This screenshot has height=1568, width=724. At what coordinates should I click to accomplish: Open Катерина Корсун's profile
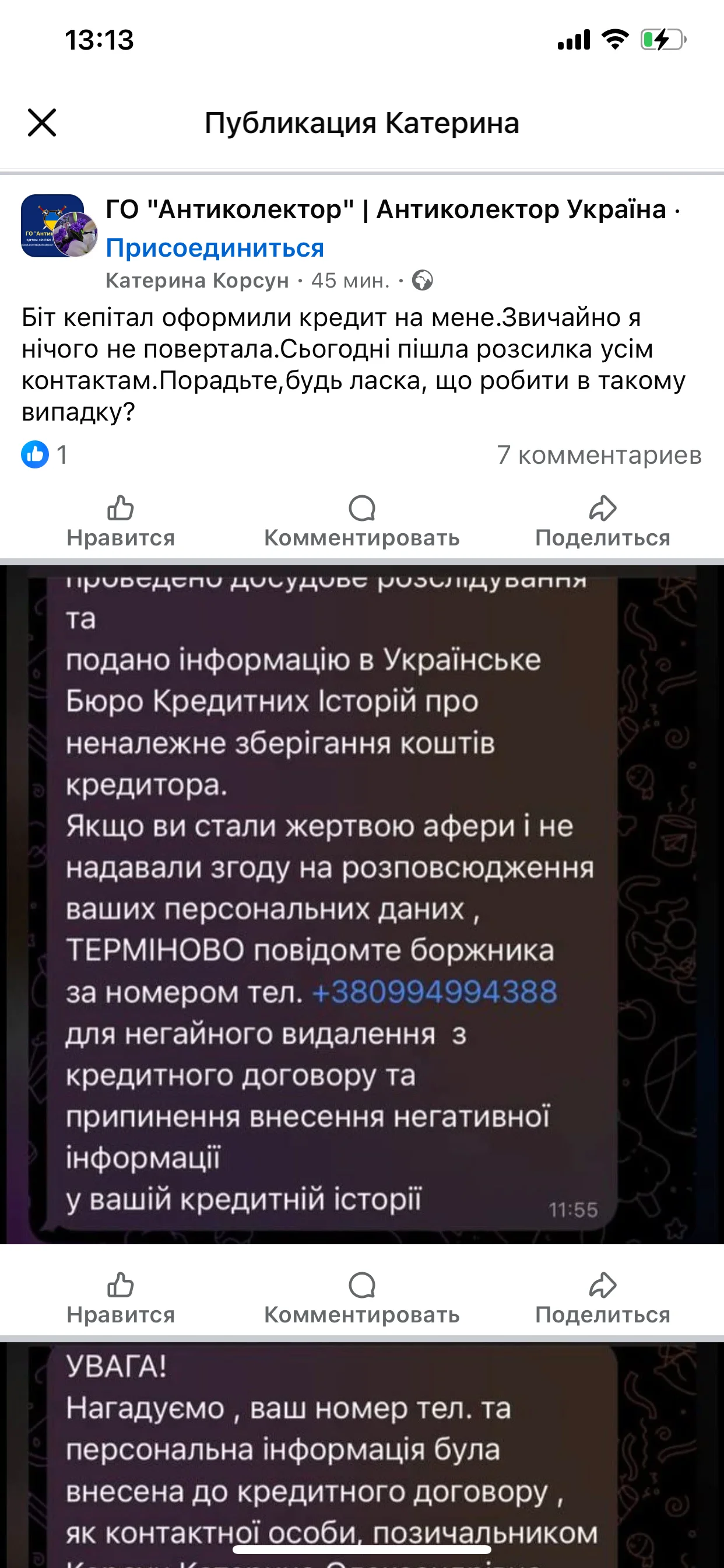pos(197,281)
